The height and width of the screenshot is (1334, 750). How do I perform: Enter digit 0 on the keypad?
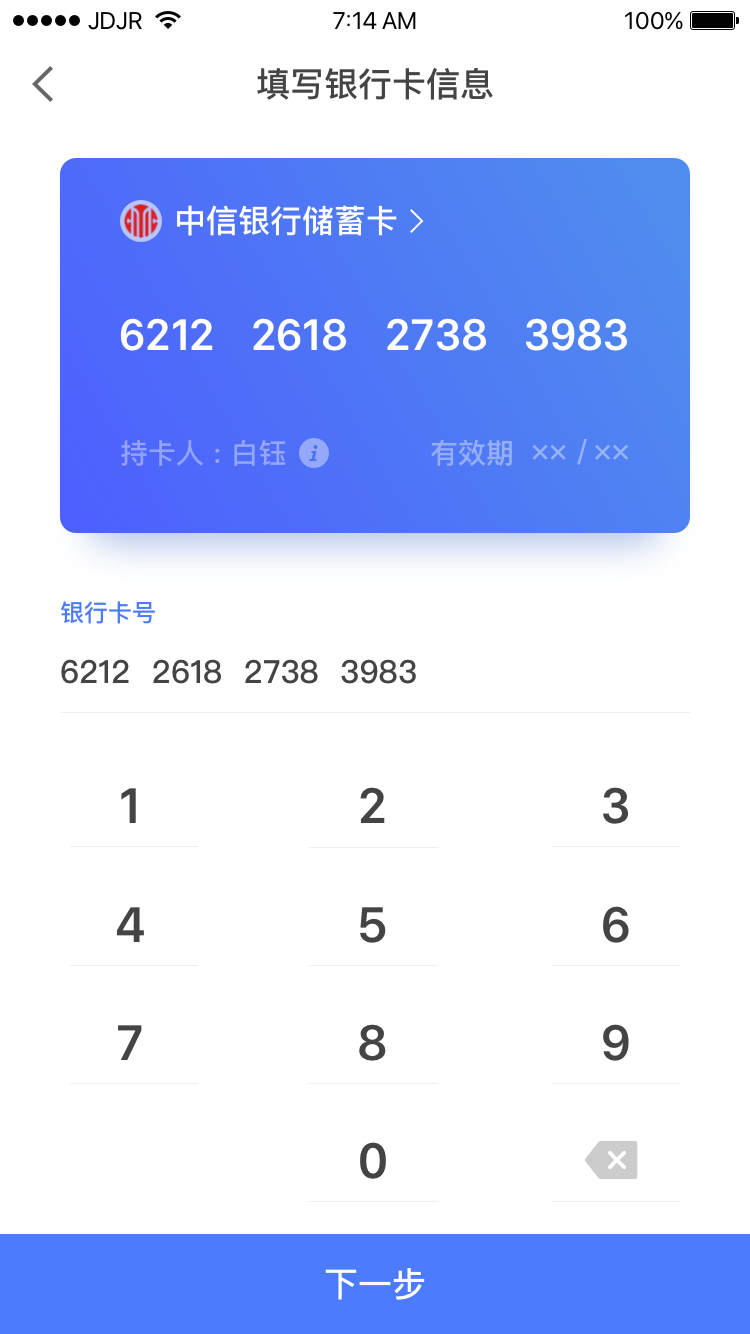[373, 1161]
